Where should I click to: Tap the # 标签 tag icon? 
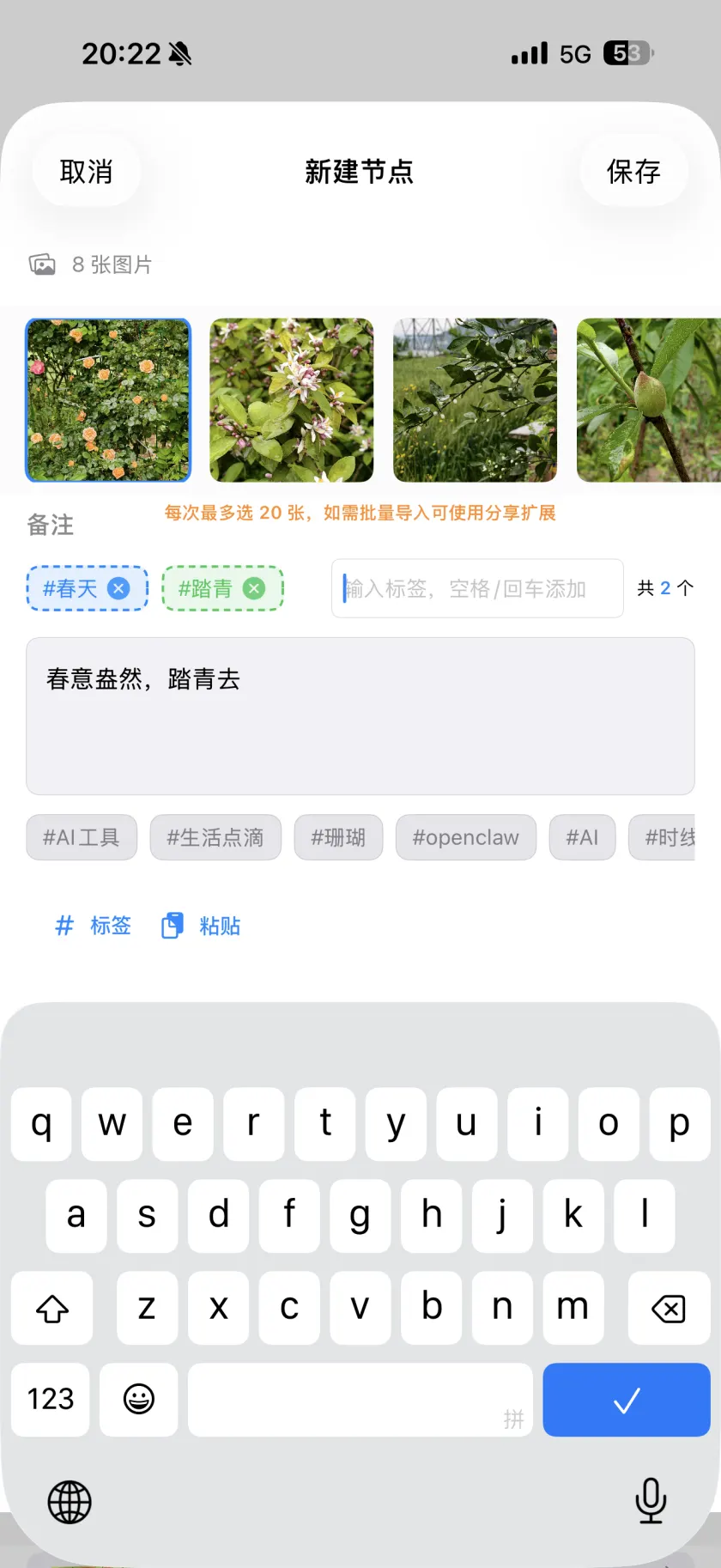(64, 926)
